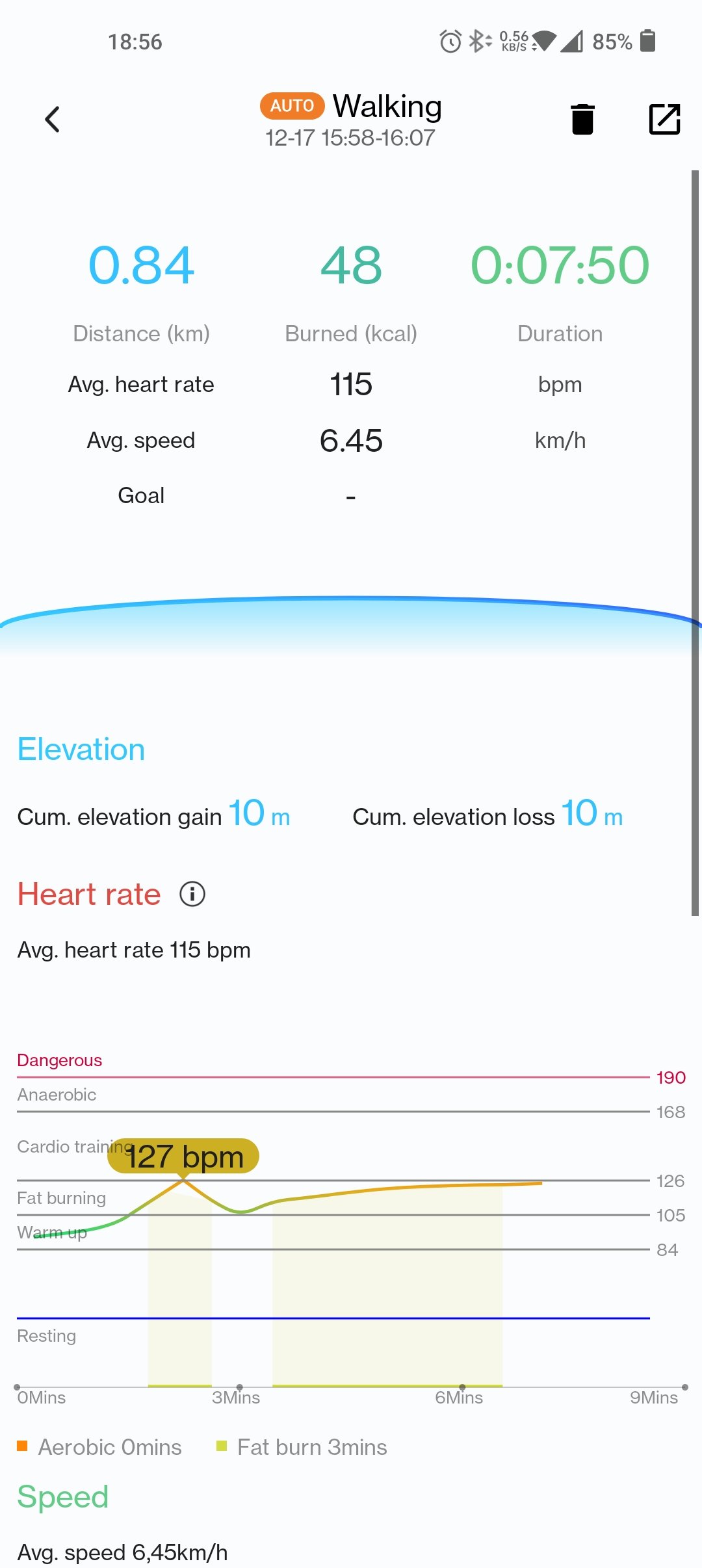Share the walking workout summary

pos(664,119)
